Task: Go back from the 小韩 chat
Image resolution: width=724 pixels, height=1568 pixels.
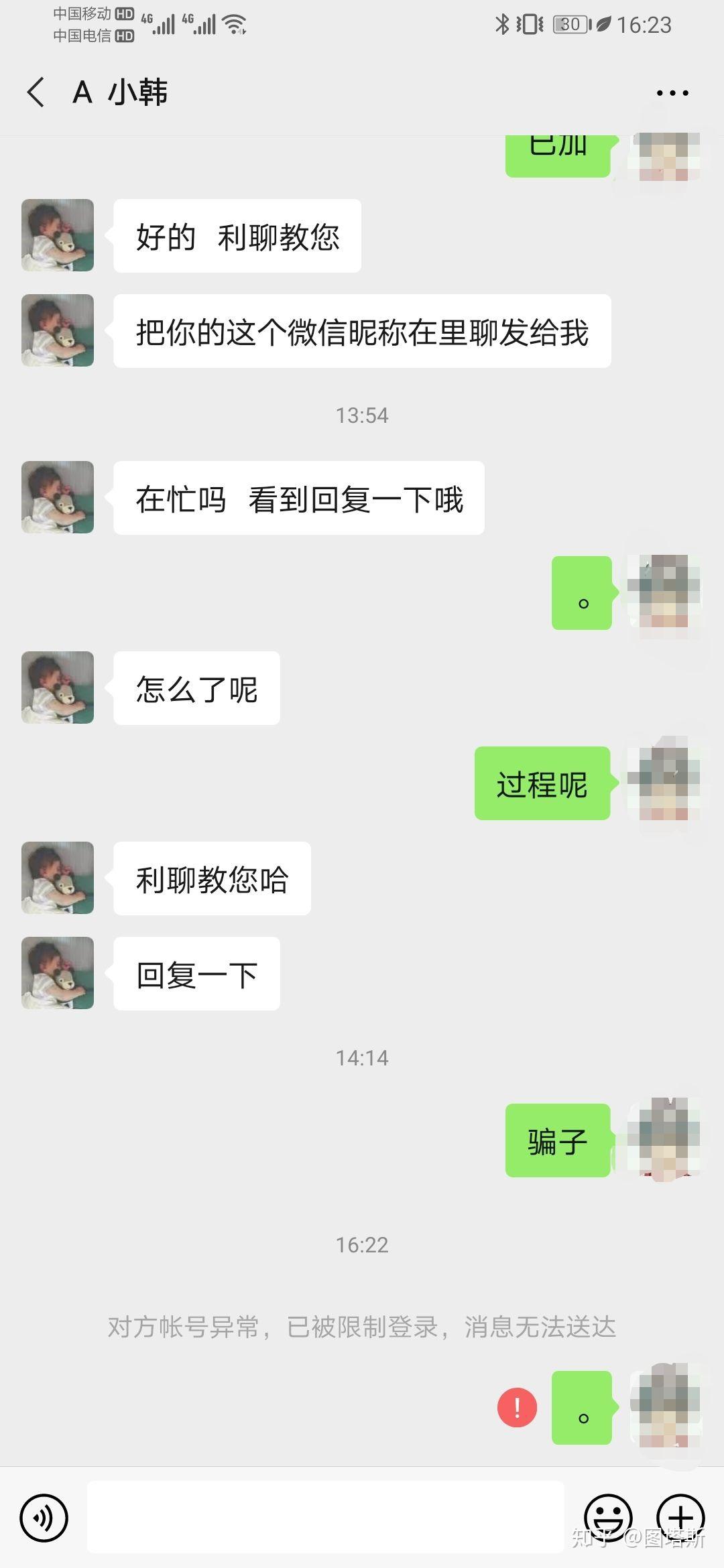Action: (36, 92)
